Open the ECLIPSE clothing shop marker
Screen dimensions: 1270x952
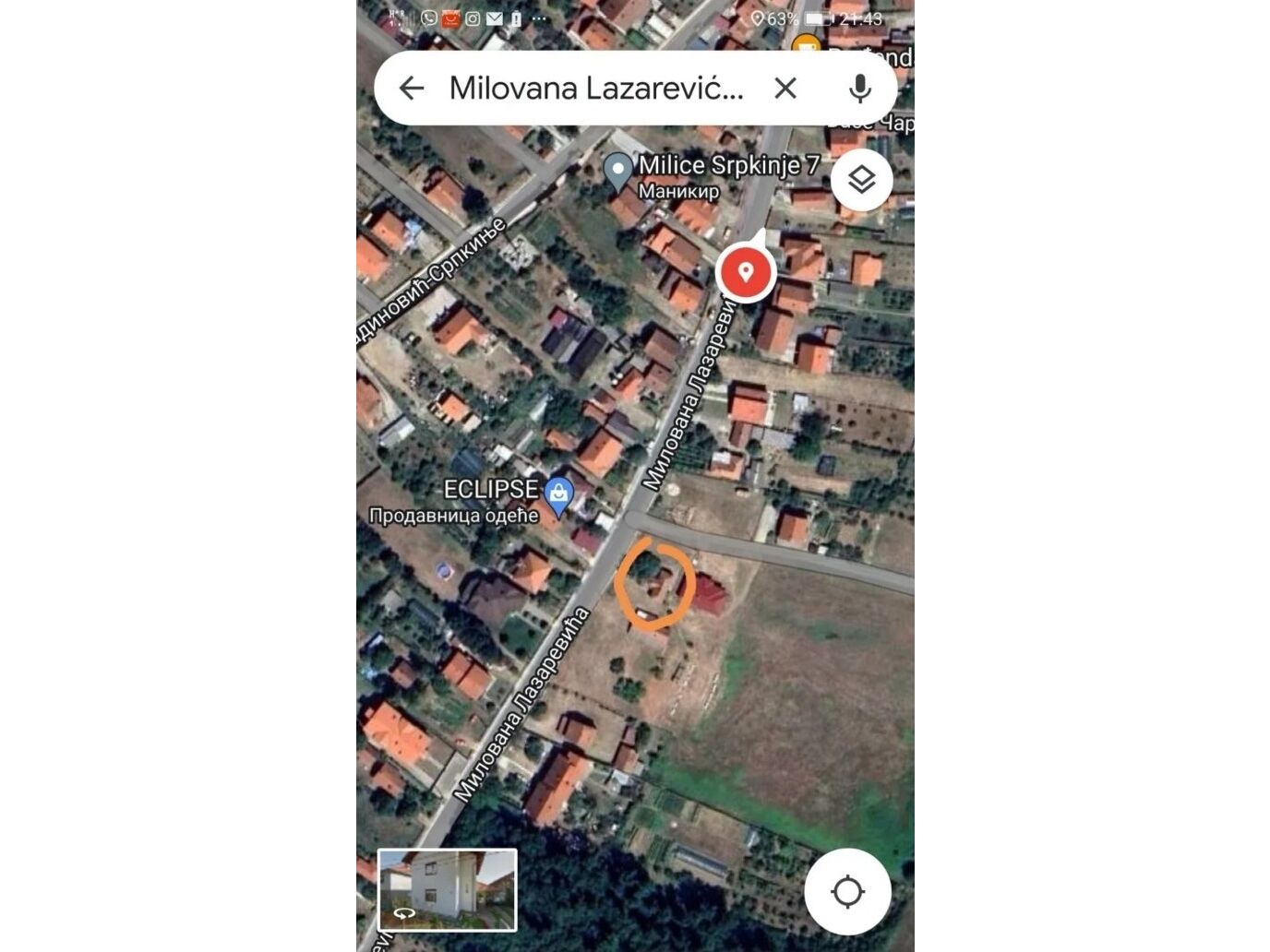point(558,495)
